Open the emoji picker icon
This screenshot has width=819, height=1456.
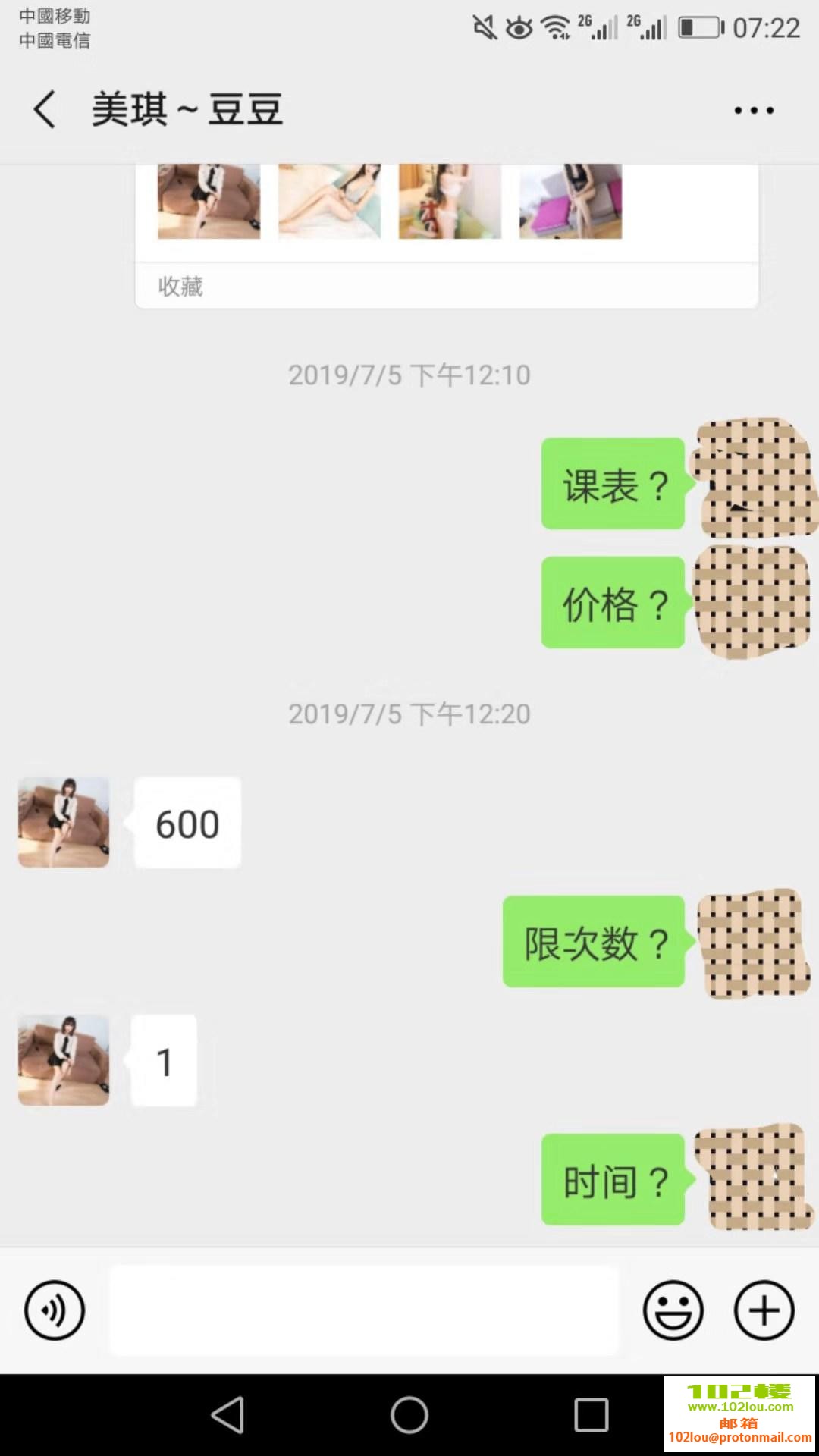pos(673,1308)
